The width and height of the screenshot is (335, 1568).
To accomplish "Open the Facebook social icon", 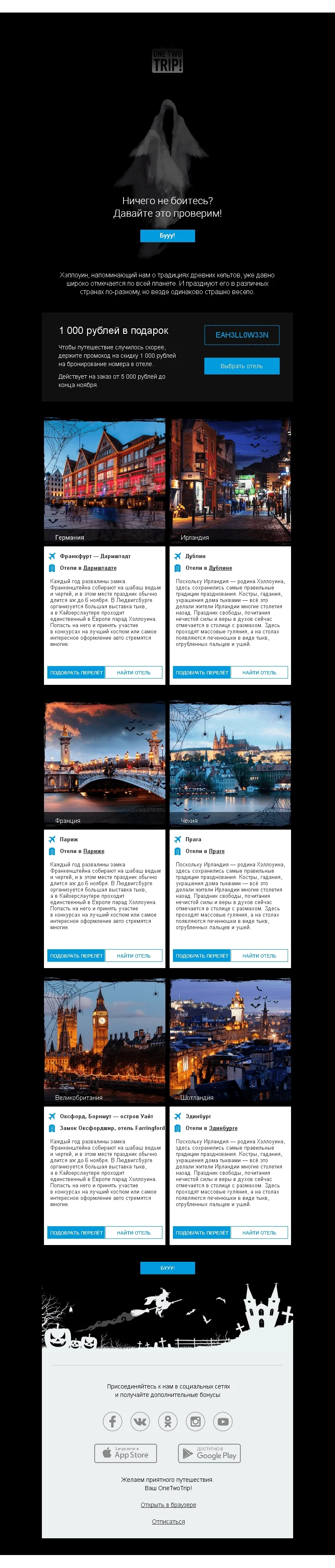I will tap(112, 1421).
